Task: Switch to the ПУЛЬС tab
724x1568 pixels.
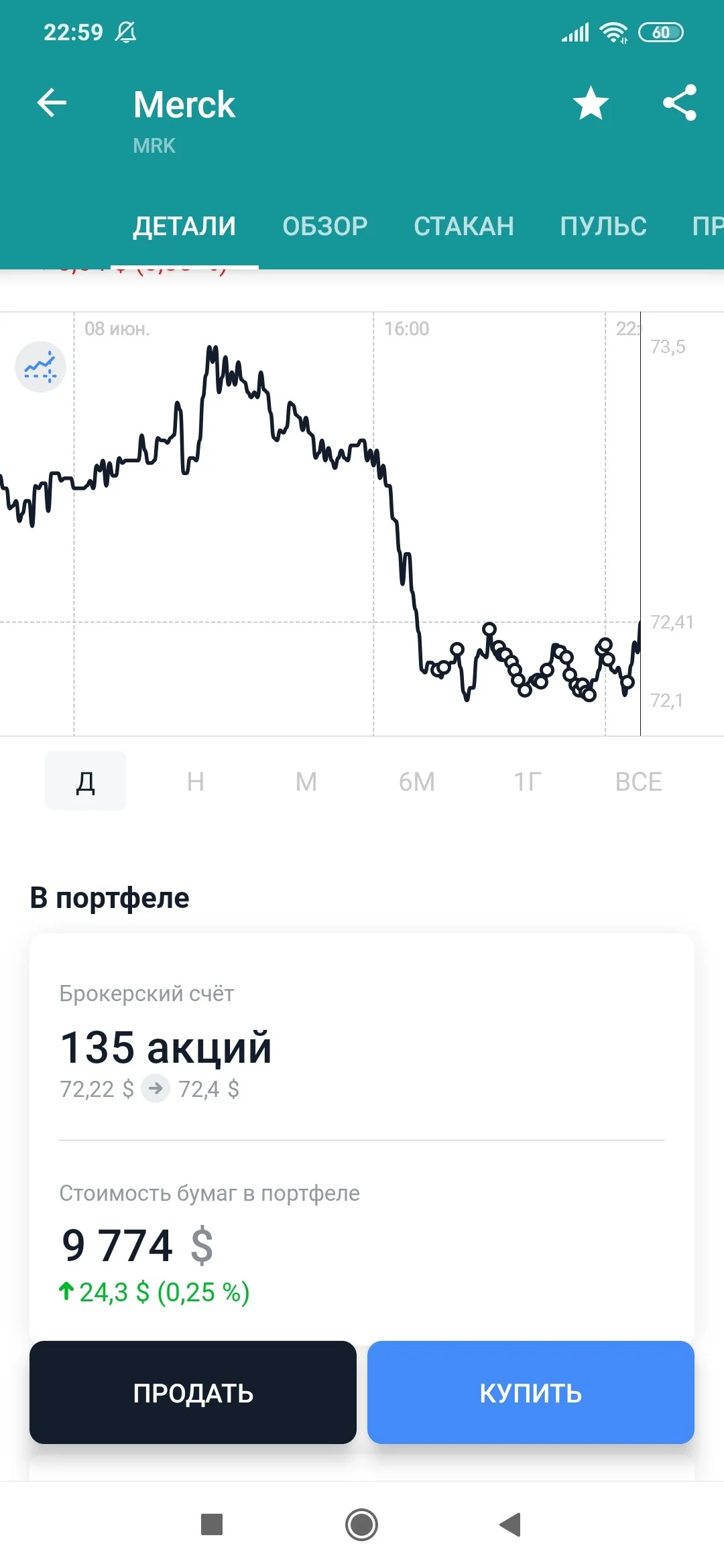Action: pyautogui.click(x=603, y=226)
